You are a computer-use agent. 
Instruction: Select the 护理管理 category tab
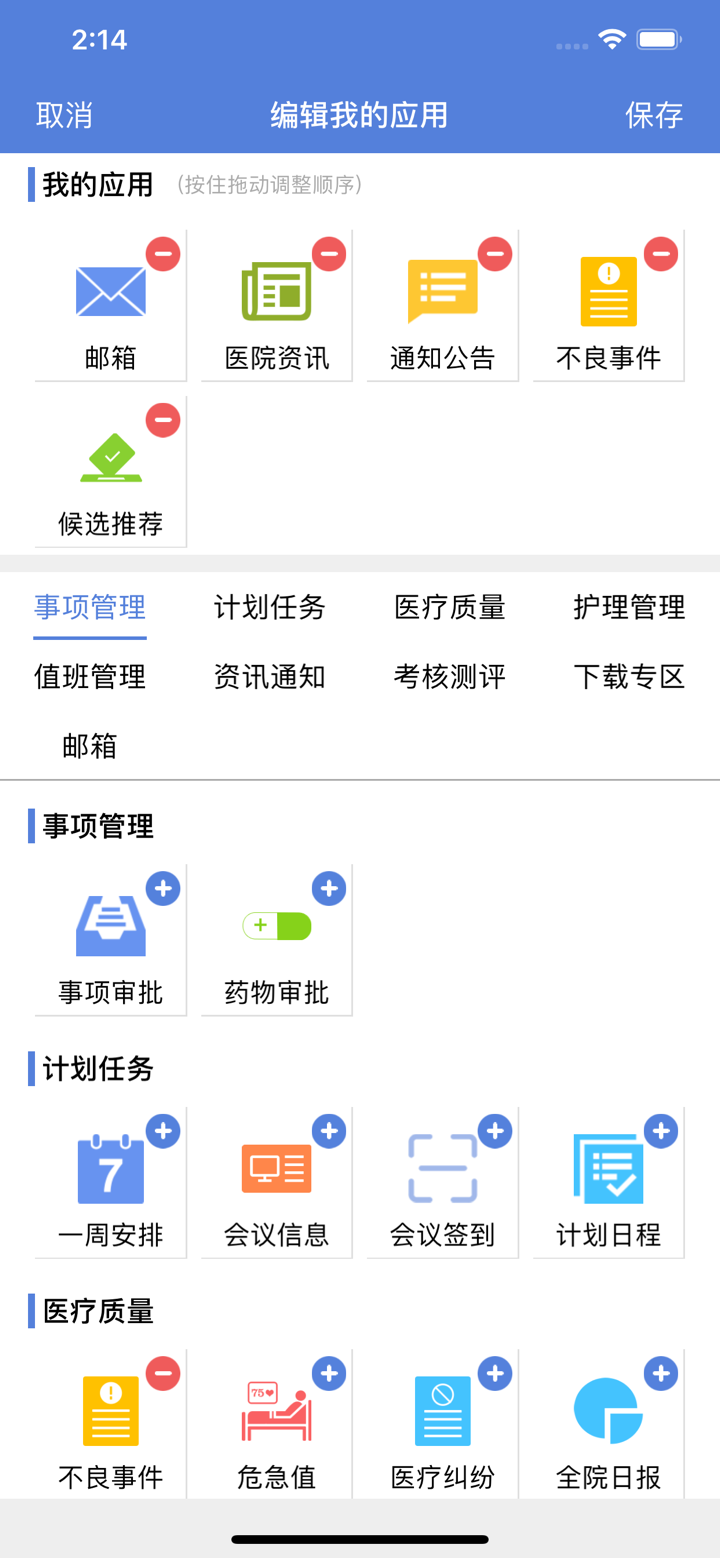point(628,607)
